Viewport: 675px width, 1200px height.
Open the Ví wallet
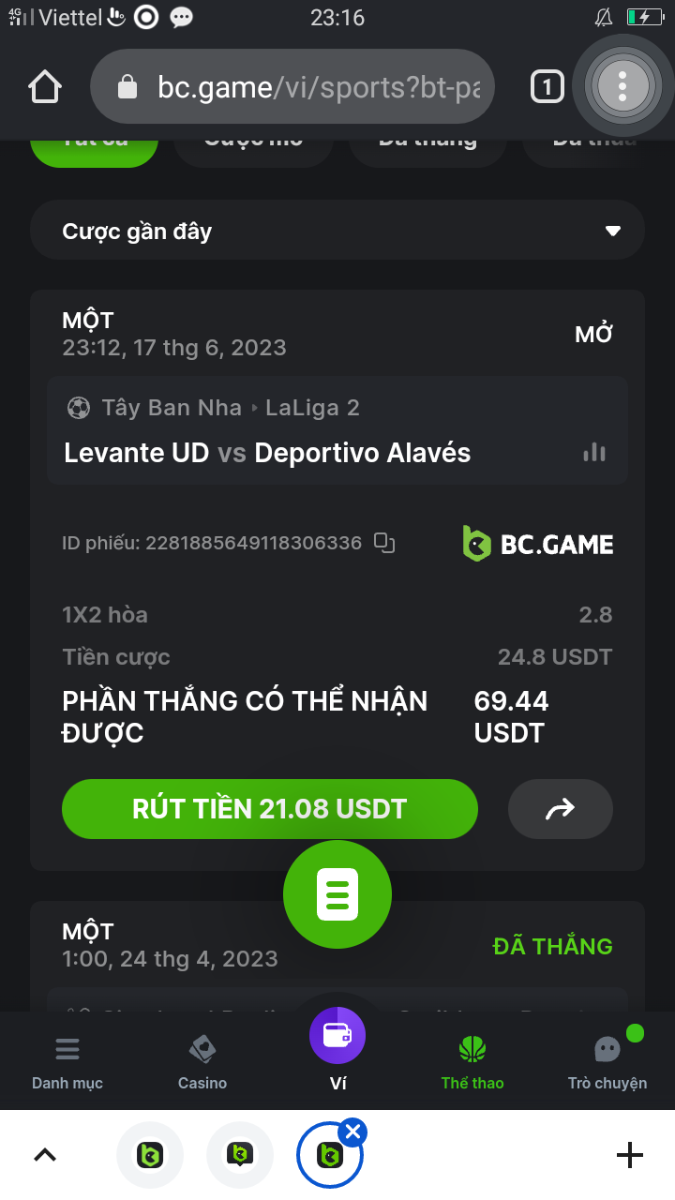[337, 1045]
